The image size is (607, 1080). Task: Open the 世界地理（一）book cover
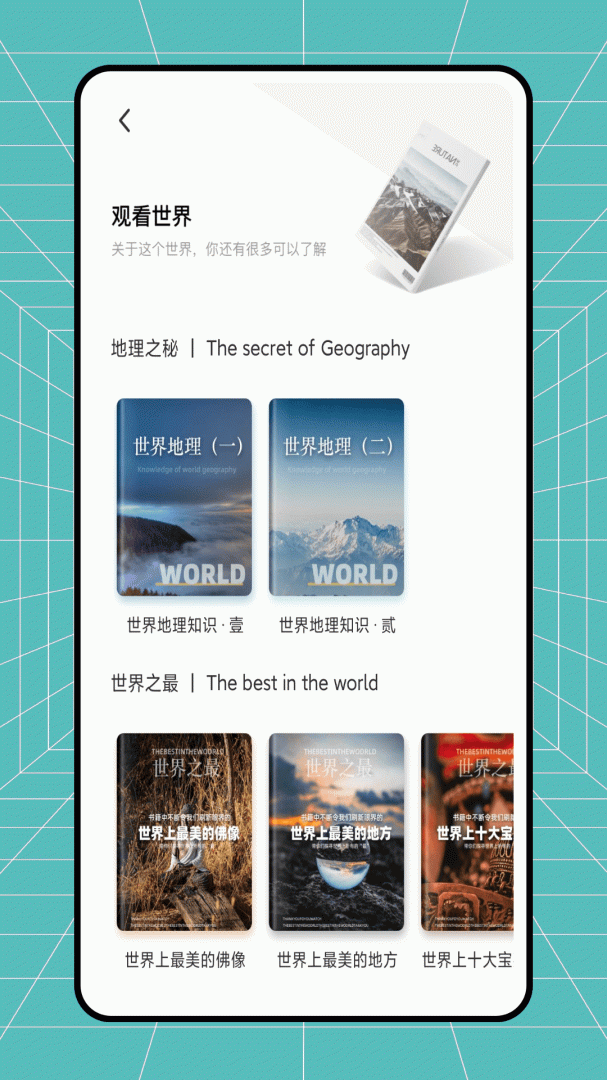184,497
